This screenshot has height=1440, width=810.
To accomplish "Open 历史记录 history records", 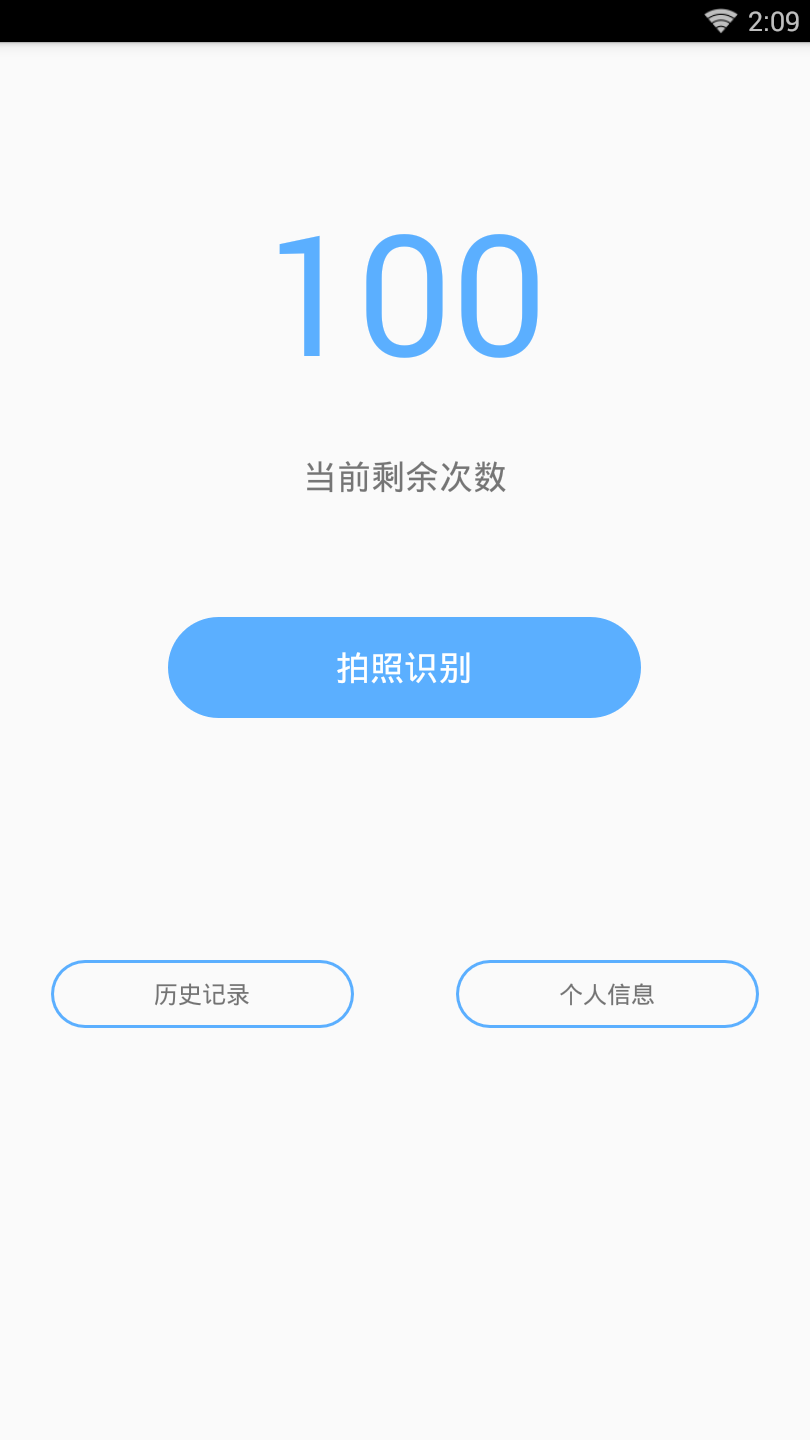I will (x=202, y=994).
